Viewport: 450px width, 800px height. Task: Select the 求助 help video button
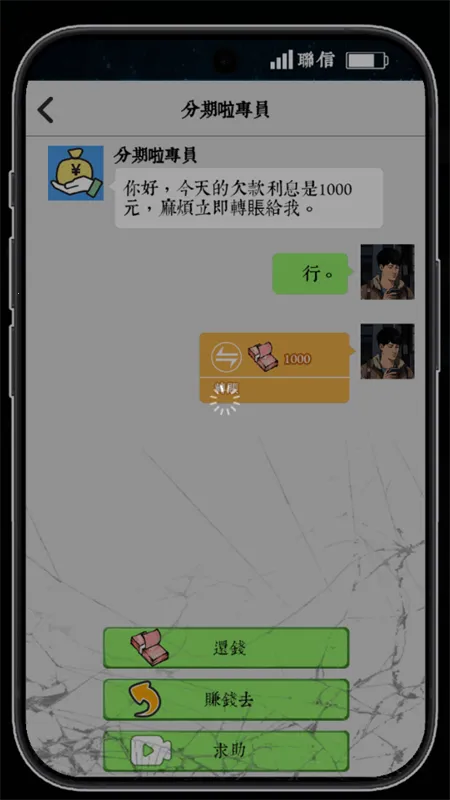click(x=226, y=751)
